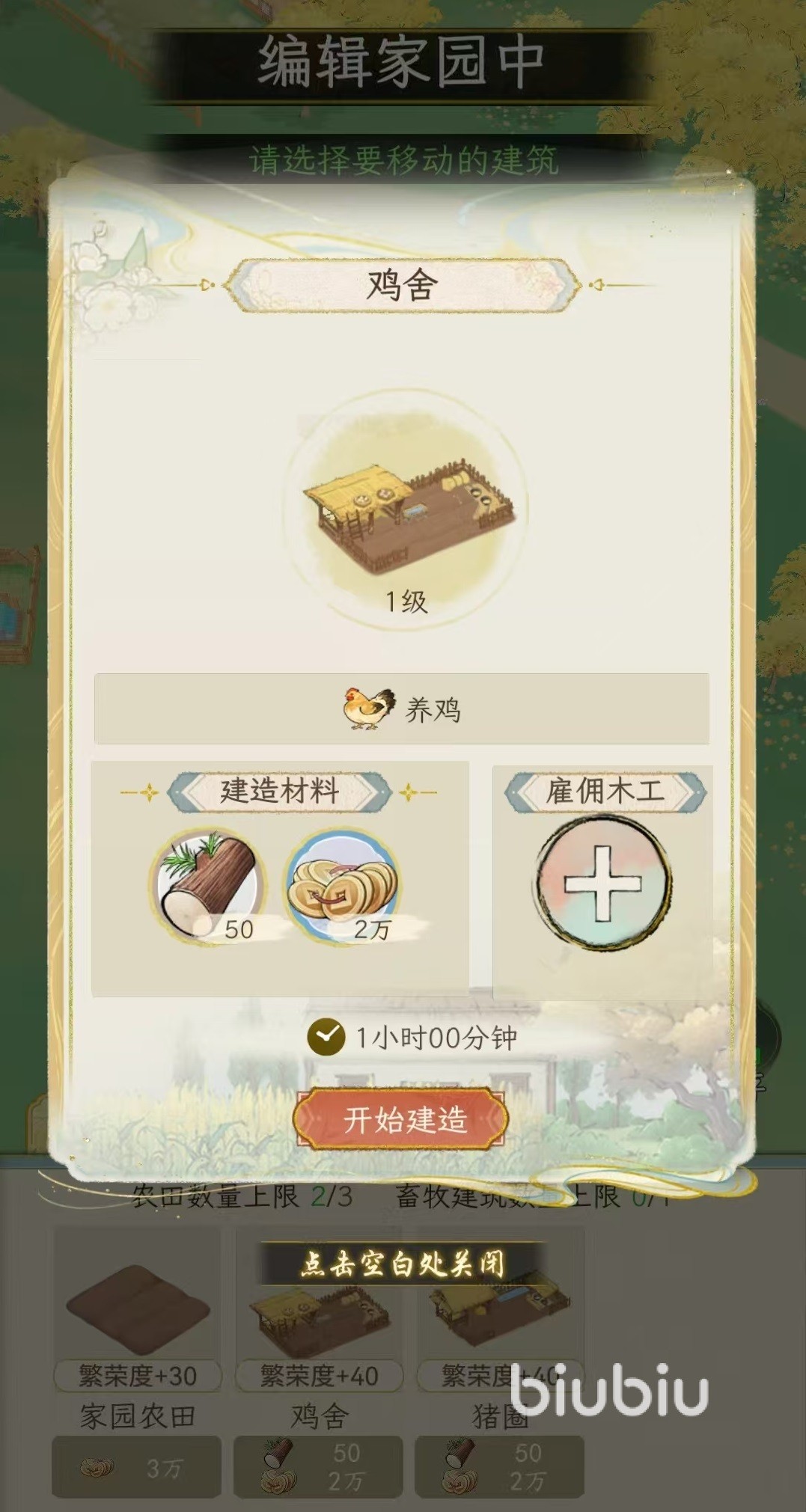Tap the wood material icon showing 50
This screenshot has height=1512, width=806.
point(208,885)
